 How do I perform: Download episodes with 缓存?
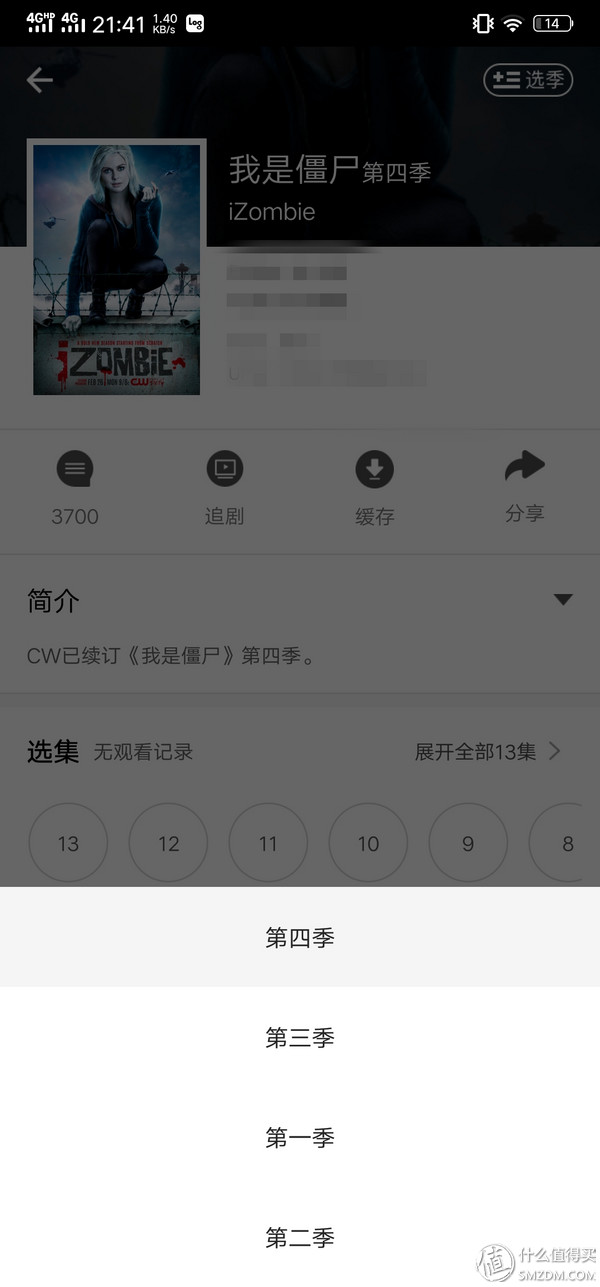click(x=374, y=488)
